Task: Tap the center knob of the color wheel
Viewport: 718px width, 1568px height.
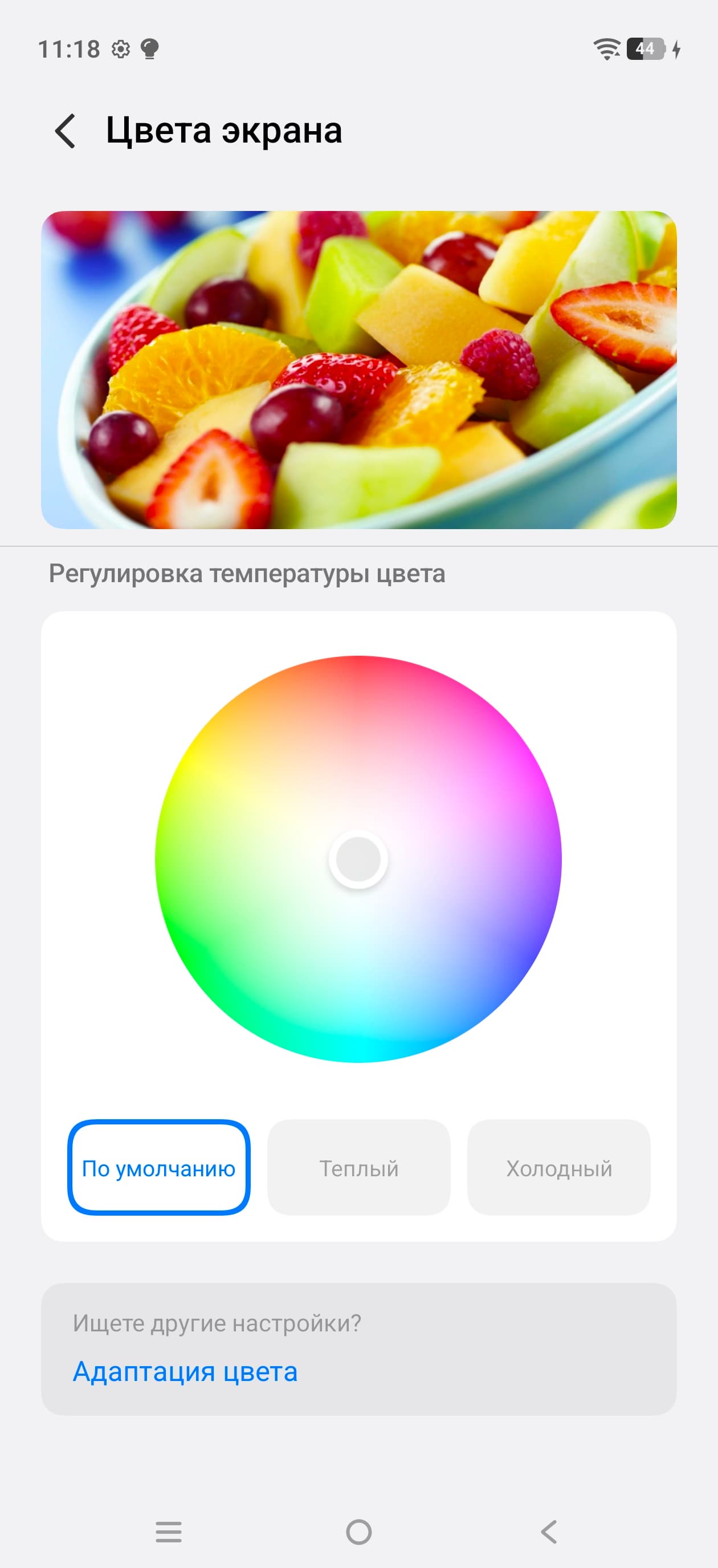Action: tap(358, 859)
